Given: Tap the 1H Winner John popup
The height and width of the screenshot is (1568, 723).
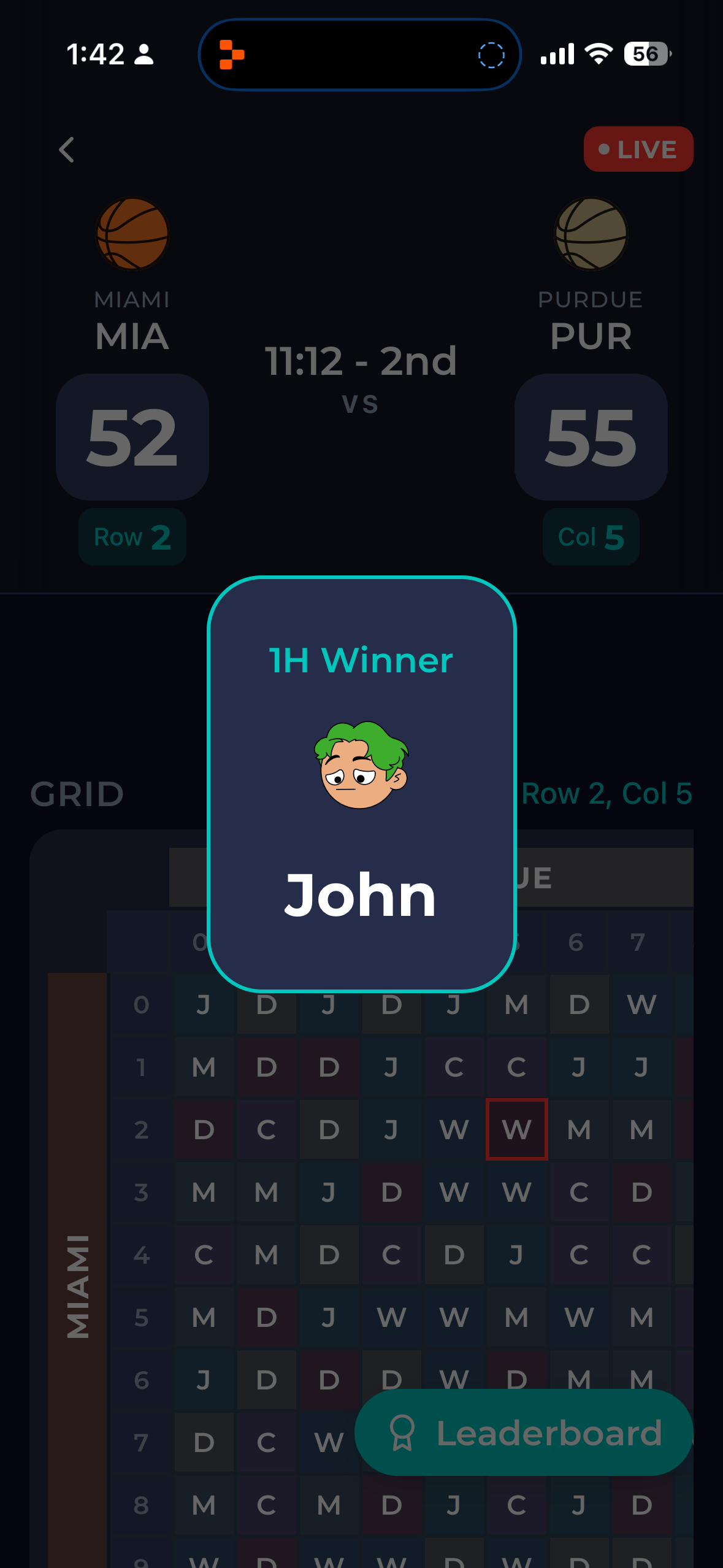Looking at the screenshot, I should (x=361, y=783).
